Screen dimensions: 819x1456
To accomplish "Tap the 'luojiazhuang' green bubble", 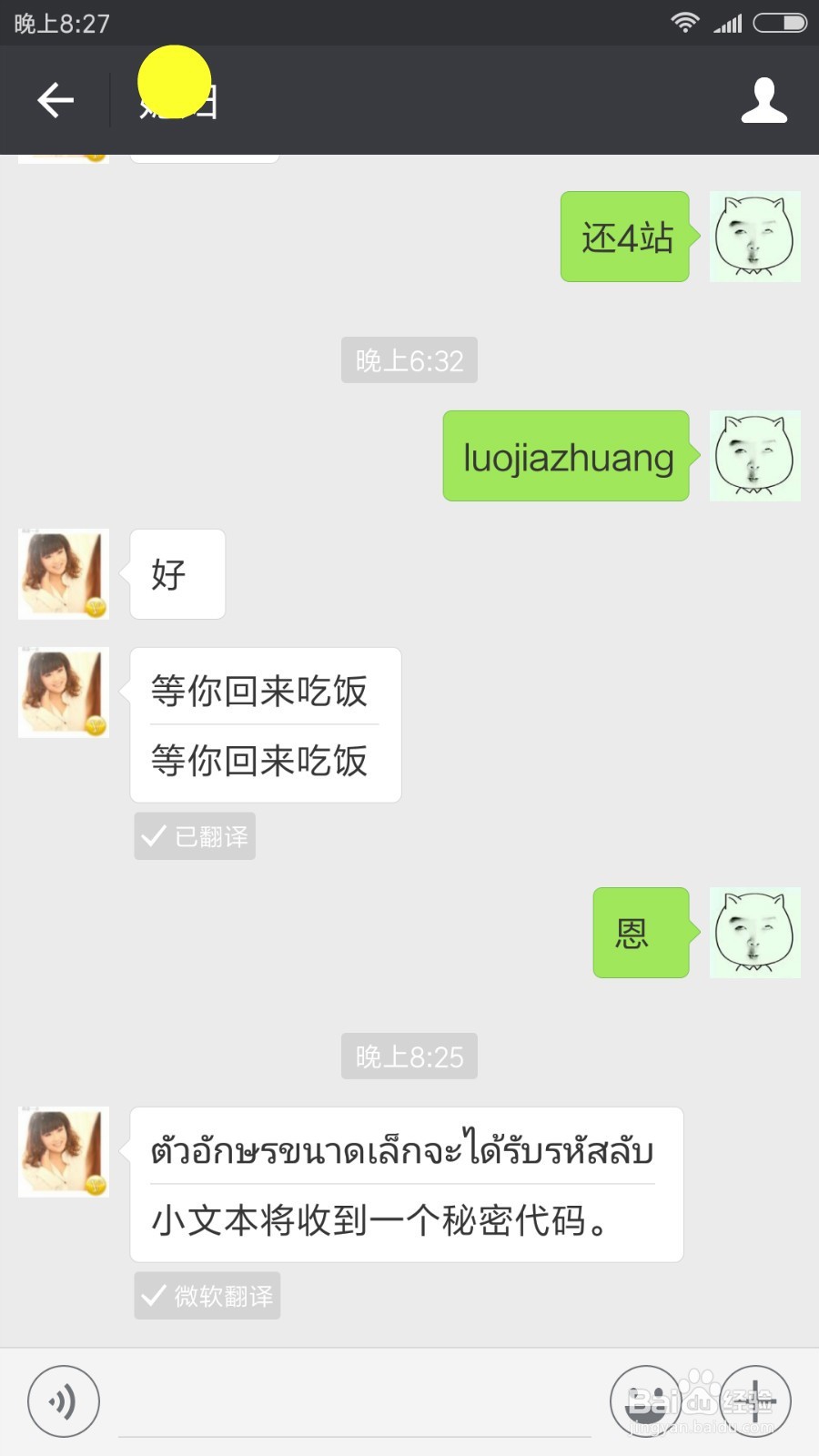I will 565,455.
